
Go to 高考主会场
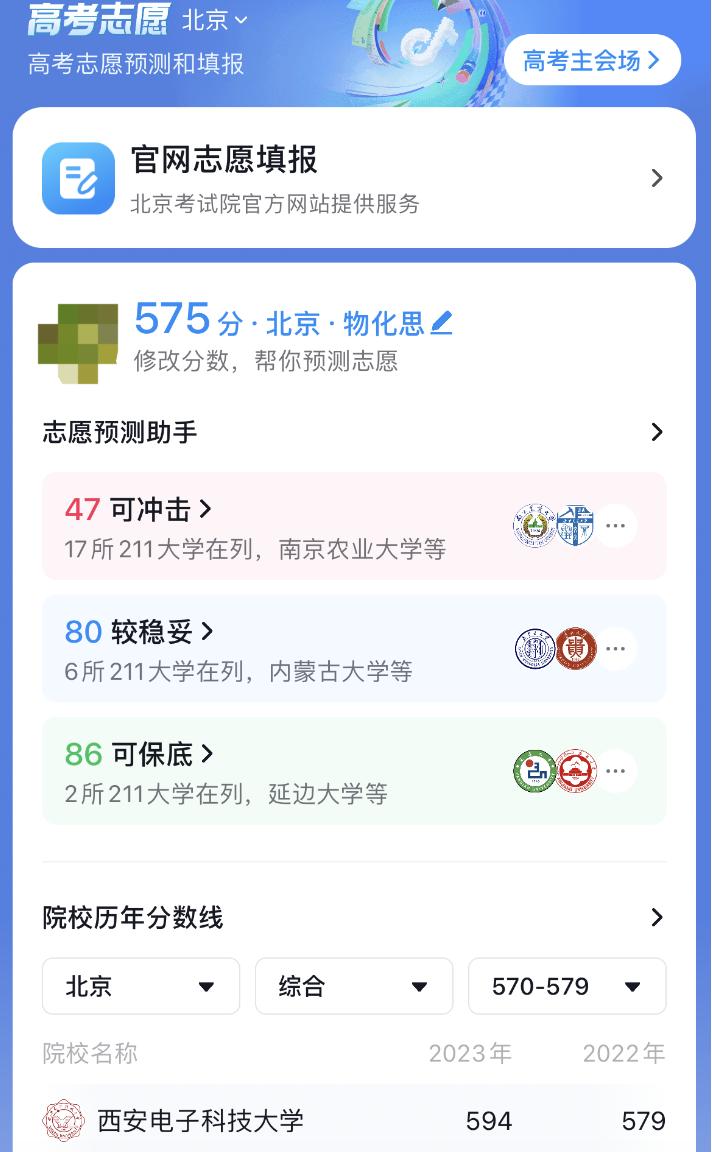point(592,60)
